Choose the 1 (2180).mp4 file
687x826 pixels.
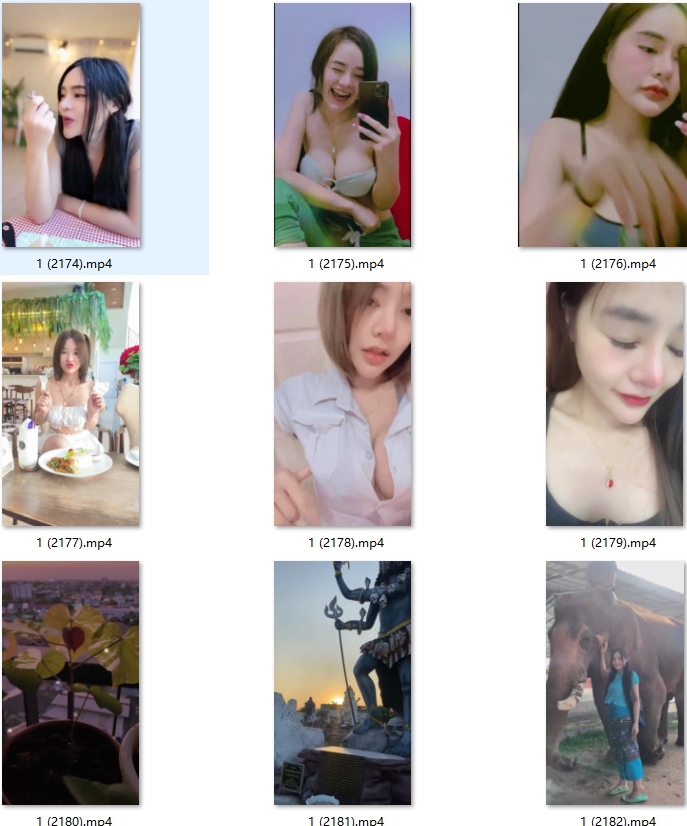click(71, 683)
